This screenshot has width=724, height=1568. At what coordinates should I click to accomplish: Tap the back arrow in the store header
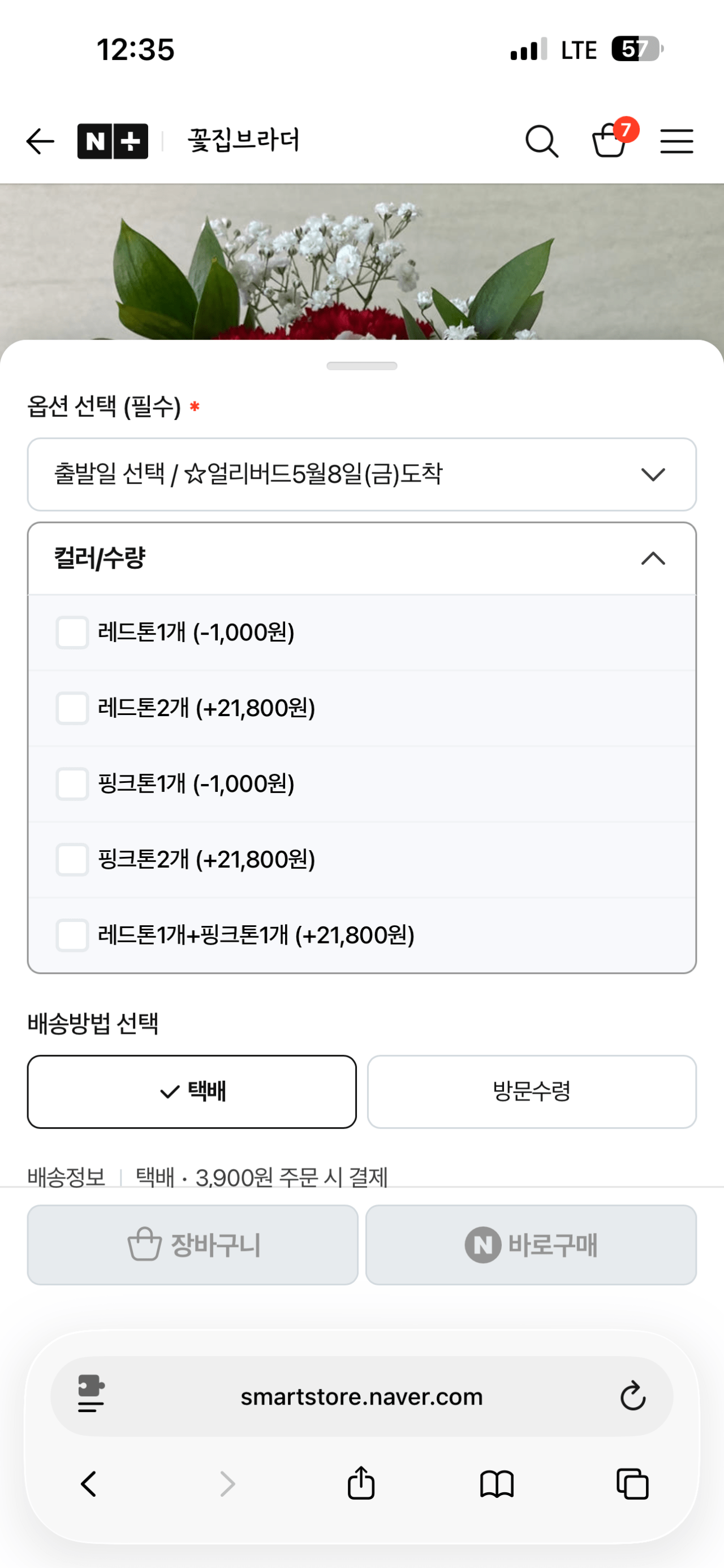[x=38, y=141]
